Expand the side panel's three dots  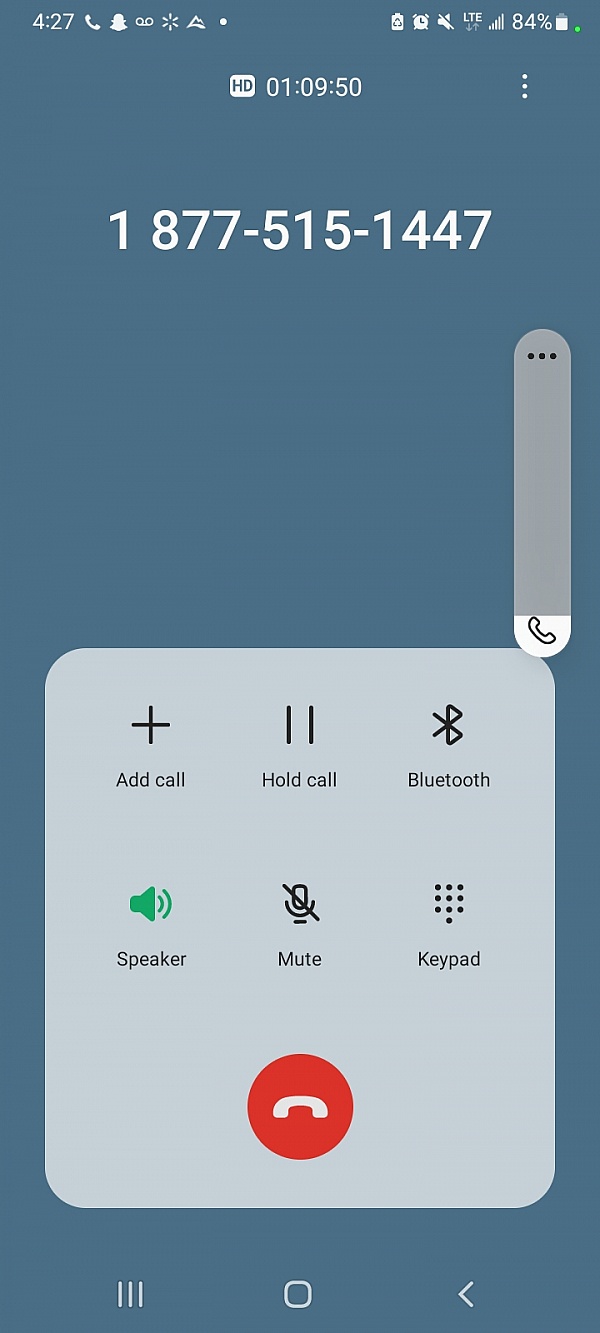[x=542, y=356]
